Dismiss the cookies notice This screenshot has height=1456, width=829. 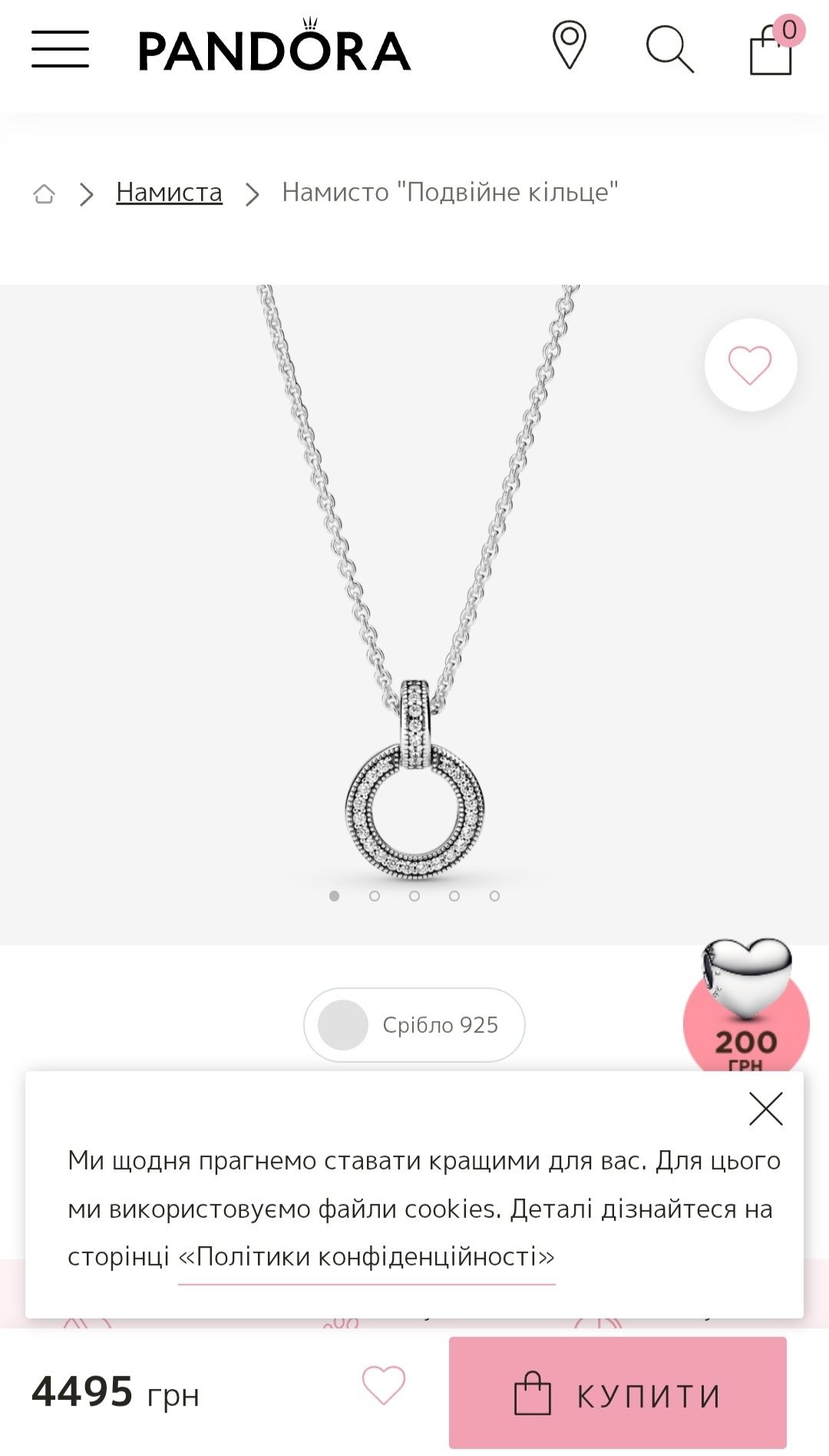(765, 1109)
